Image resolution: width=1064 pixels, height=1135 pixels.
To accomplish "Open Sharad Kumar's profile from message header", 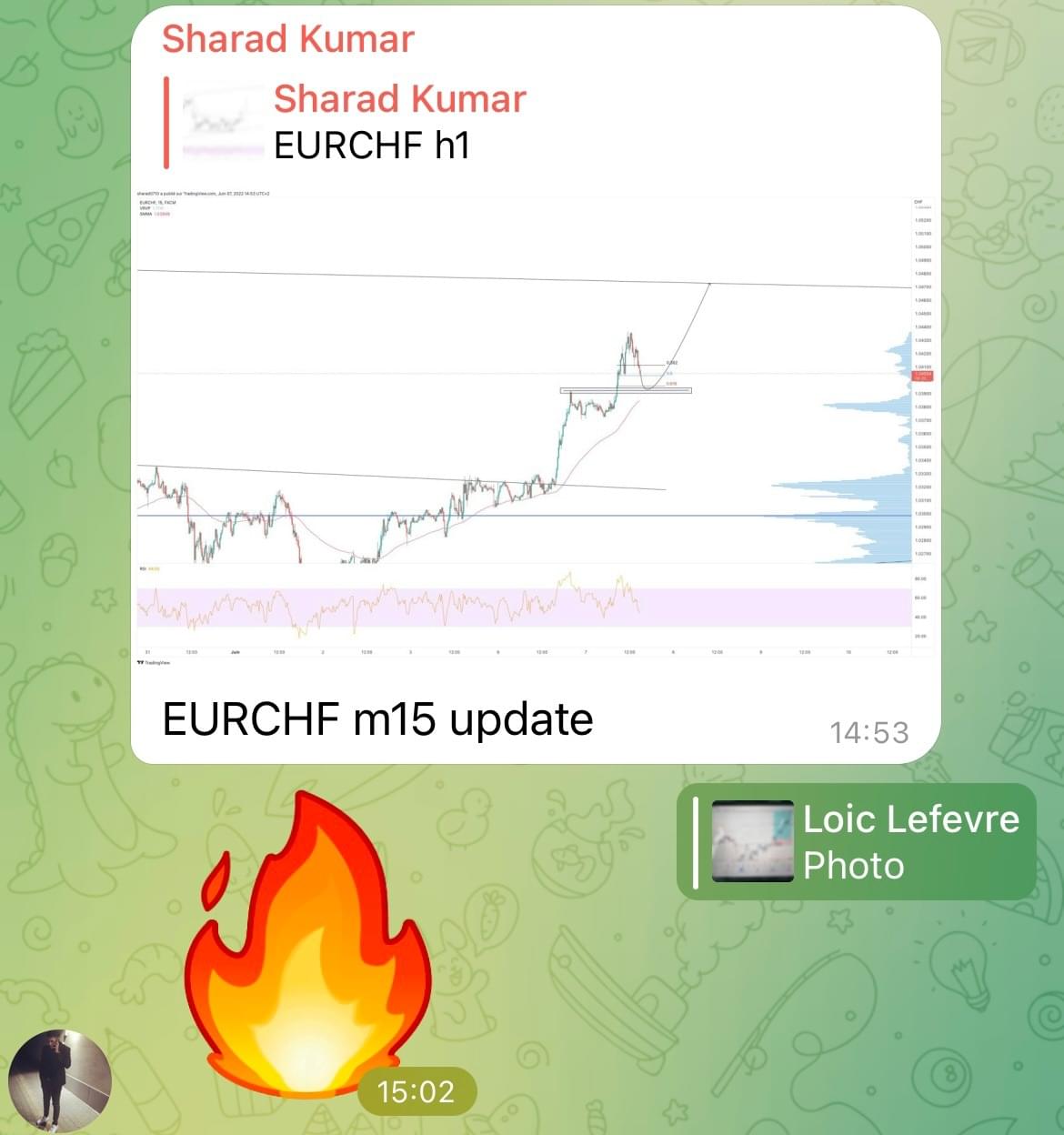I will (x=287, y=39).
